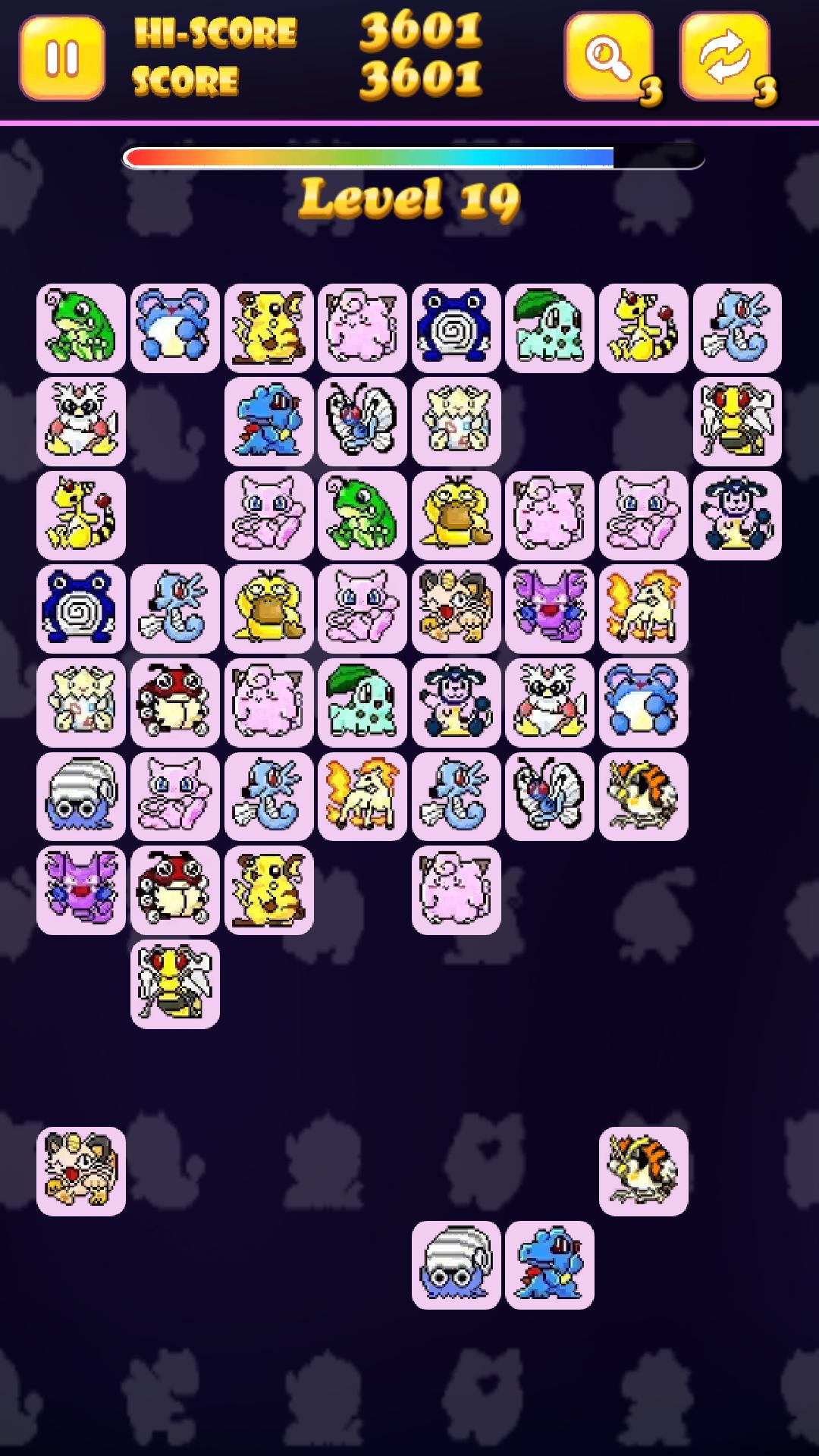Pick the Poliwhirl tile next to Chikorita
This screenshot has width=819, height=1456.
coord(456,328)
